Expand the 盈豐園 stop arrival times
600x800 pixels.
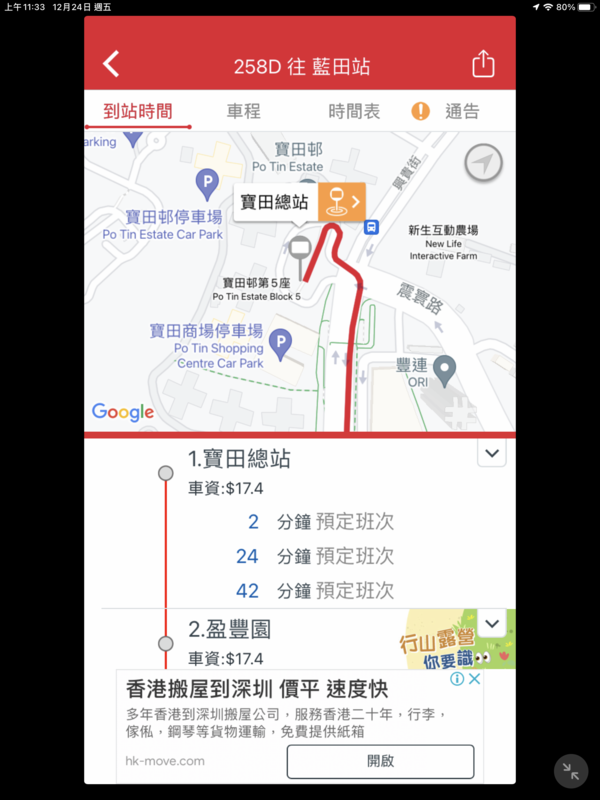tap(491, 623)
